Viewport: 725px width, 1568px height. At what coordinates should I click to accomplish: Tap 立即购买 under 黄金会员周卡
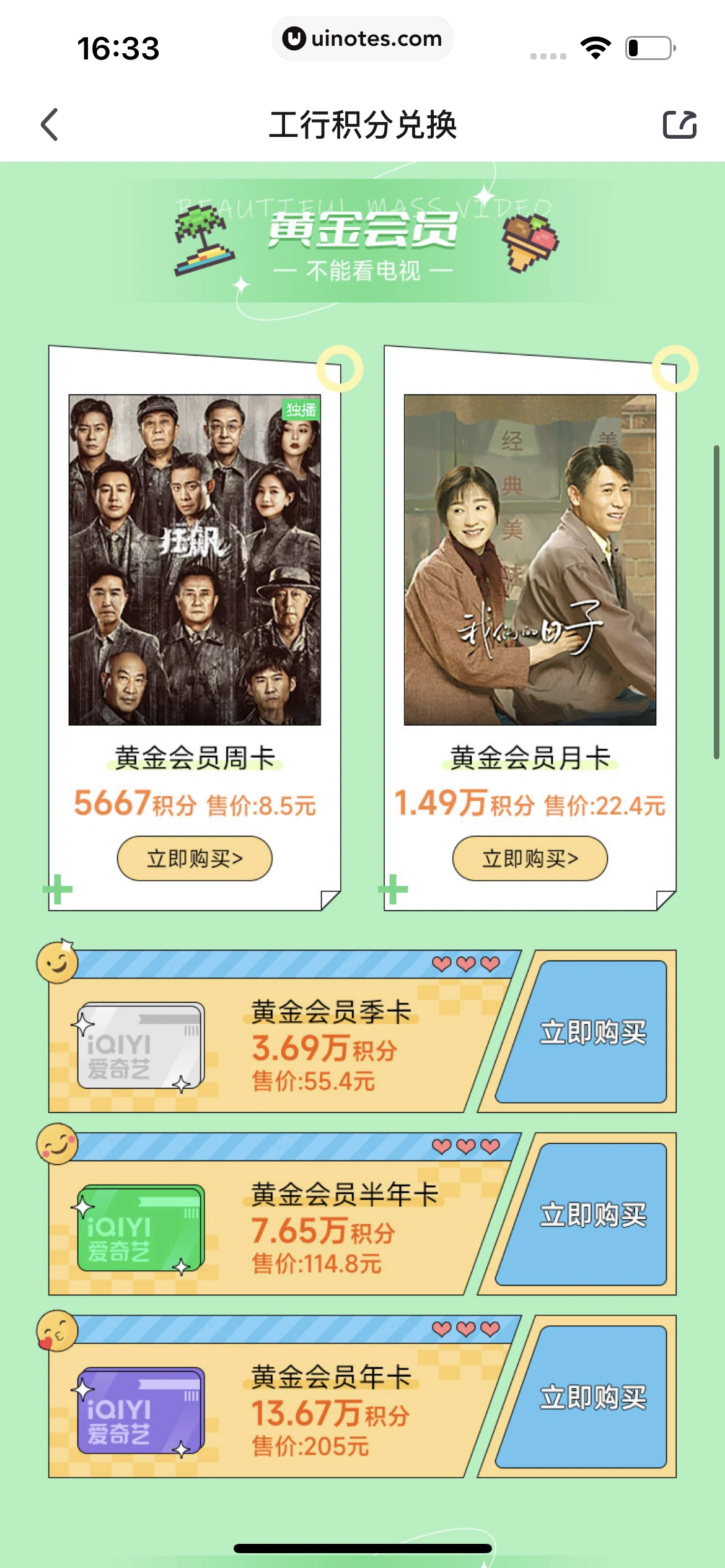click(195, 858)
